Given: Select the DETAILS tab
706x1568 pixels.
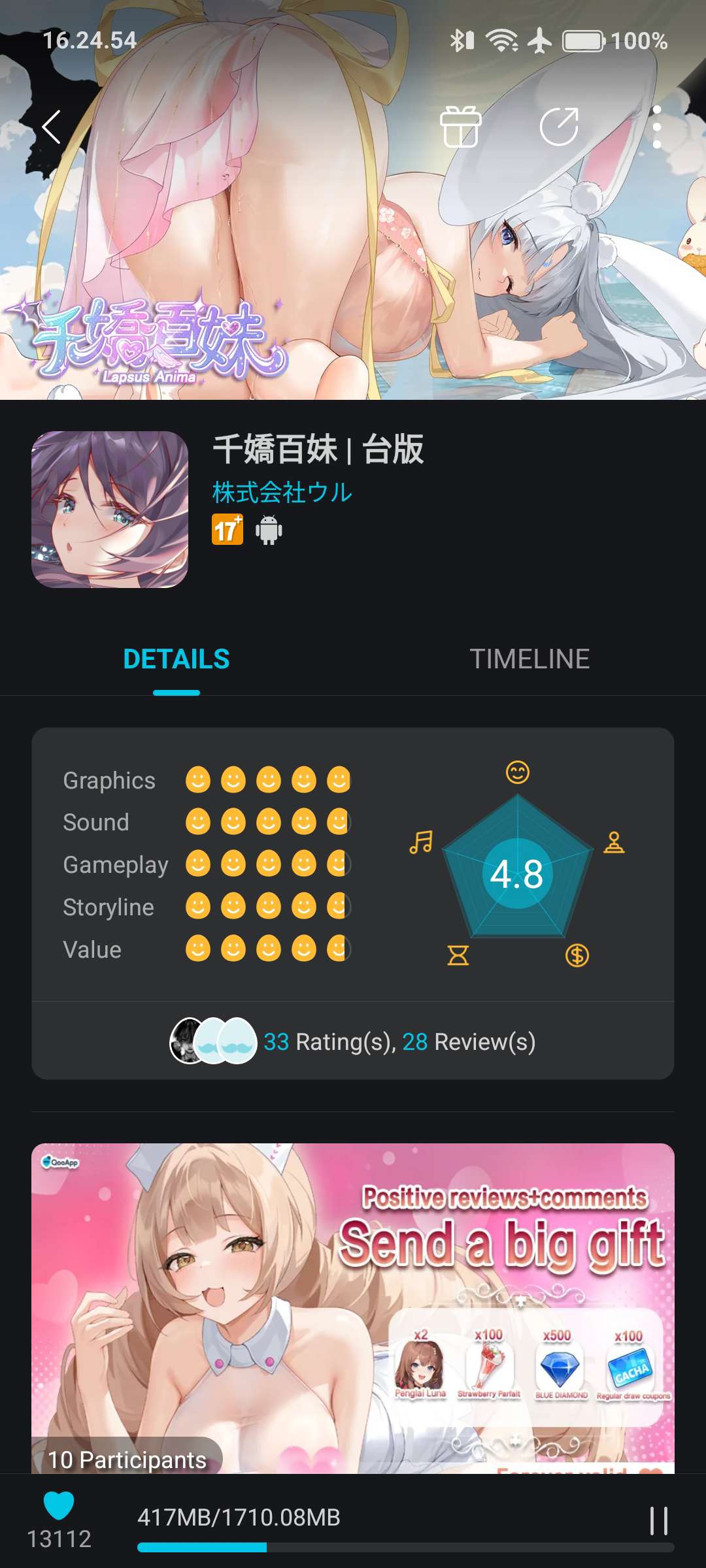Looking at the screenshot, I should pos(176,659).
